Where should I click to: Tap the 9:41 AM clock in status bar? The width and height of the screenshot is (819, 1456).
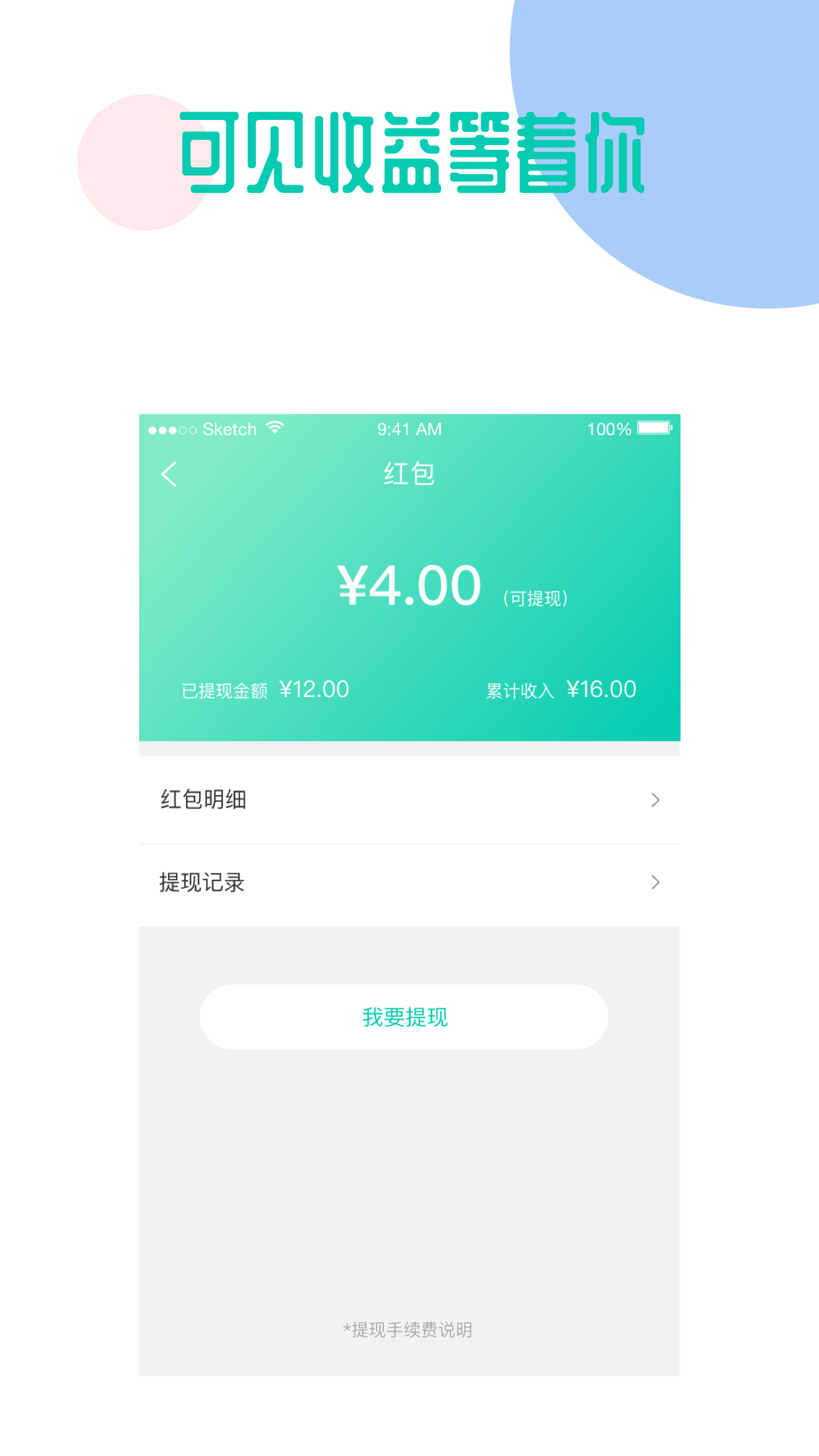pyautogui.click(x=409, y=429)
